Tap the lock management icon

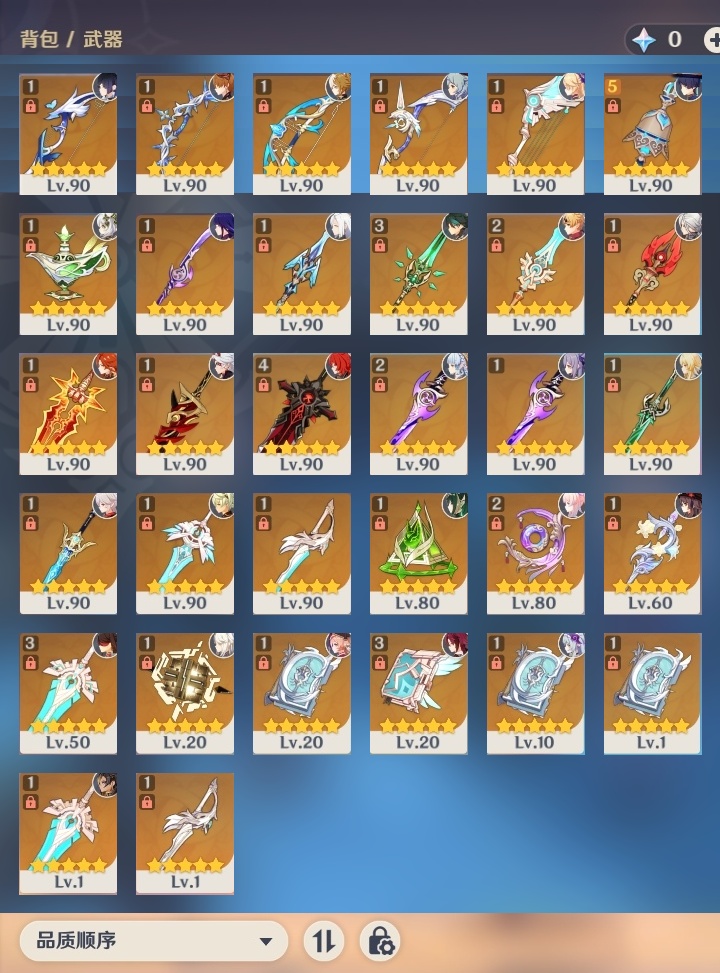tap(381, 941)
